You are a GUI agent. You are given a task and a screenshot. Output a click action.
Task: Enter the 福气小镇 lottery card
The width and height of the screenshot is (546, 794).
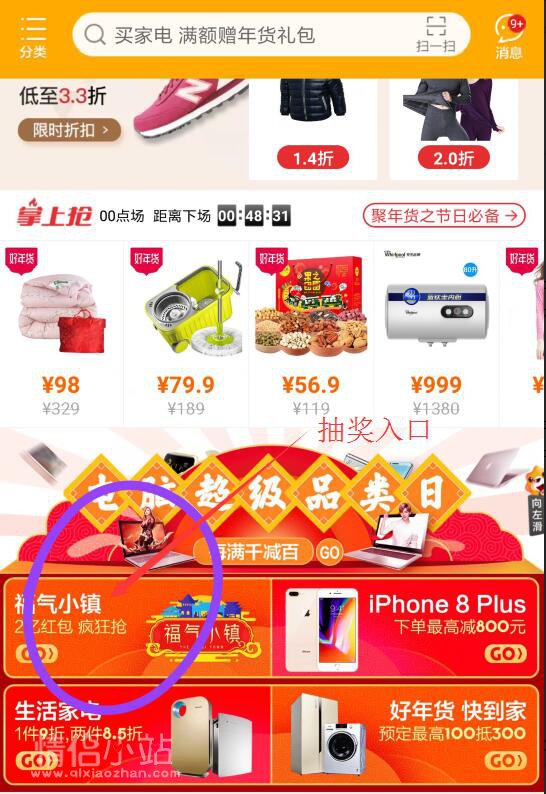pos(137,628)
